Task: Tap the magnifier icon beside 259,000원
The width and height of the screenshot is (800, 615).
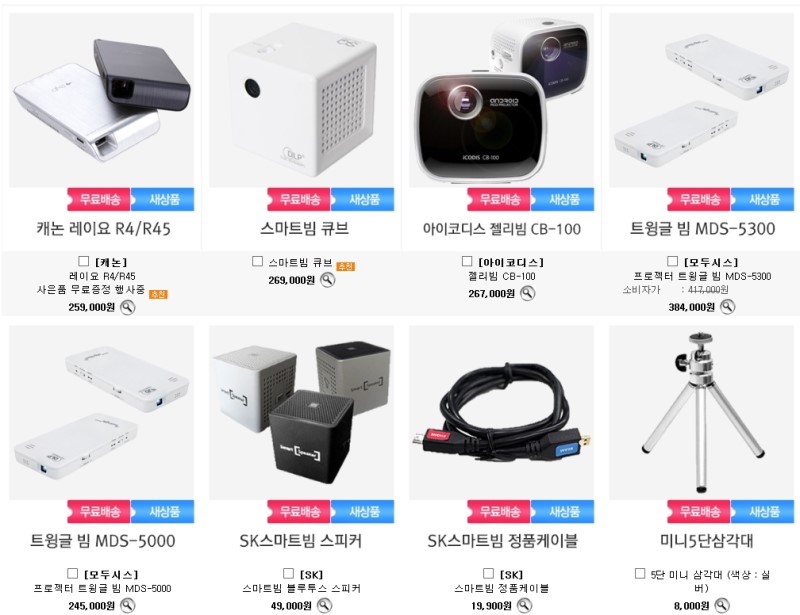Action: [x=127, y=307]
